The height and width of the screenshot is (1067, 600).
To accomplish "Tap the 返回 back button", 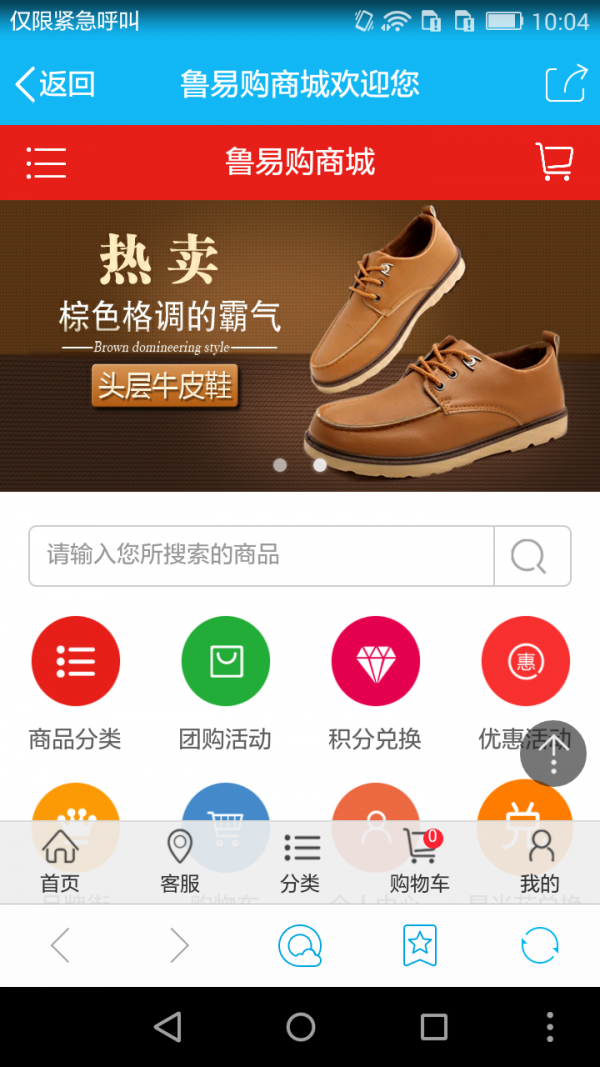I will (55, 84).
